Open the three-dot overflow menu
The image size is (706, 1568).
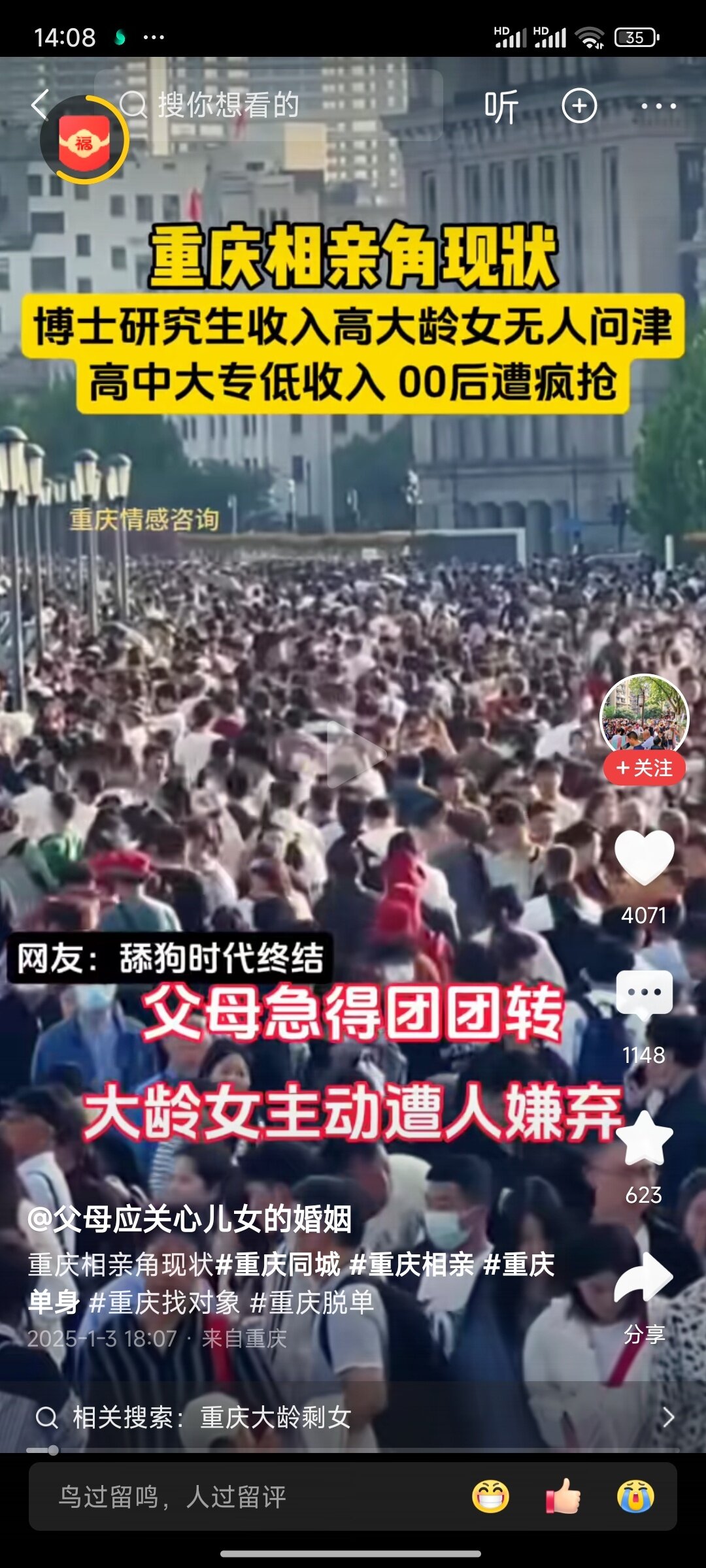(658, 106)
